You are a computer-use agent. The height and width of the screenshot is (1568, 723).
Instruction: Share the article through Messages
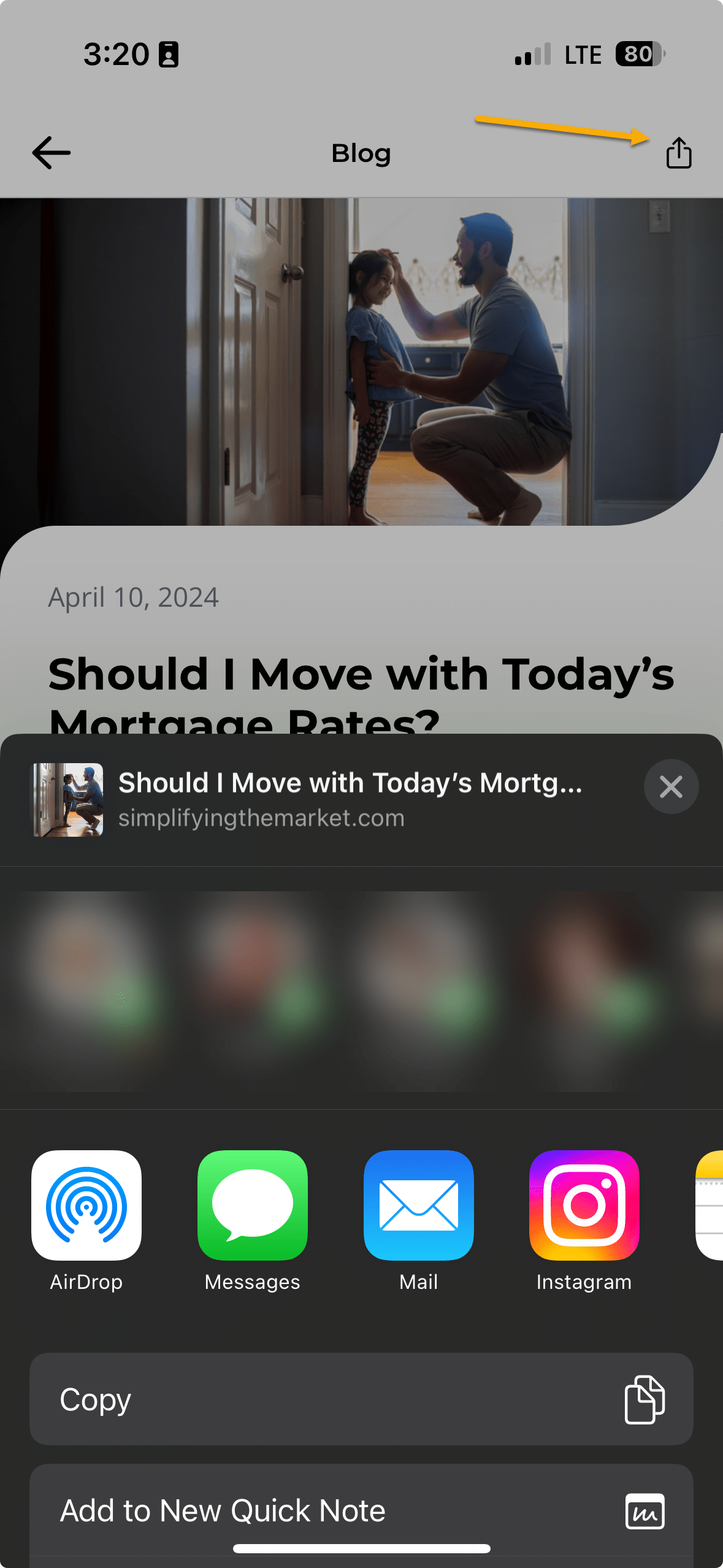pos(253,1205)
